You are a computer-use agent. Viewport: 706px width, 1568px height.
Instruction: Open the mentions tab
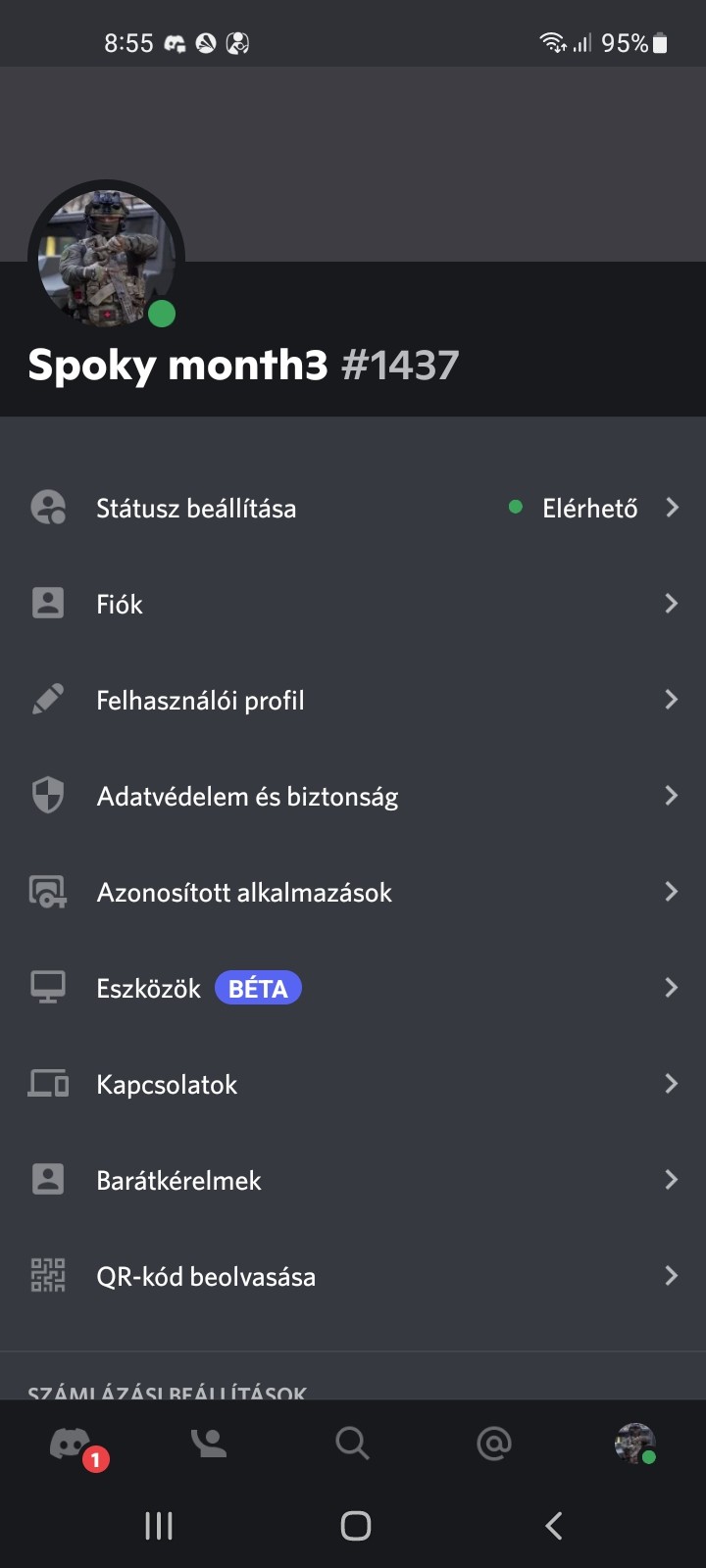click(x=494, y=1444)
